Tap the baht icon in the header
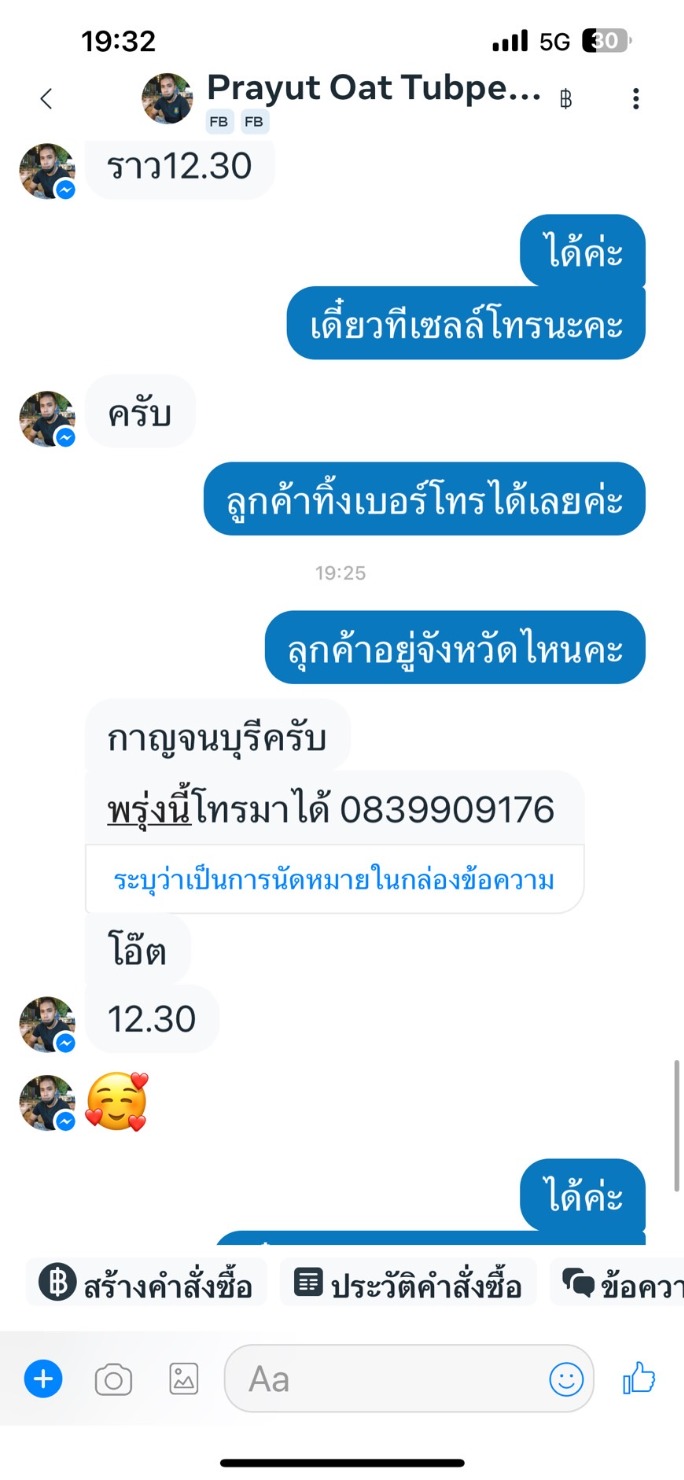The image size is (684, 1480). [566, 99]
